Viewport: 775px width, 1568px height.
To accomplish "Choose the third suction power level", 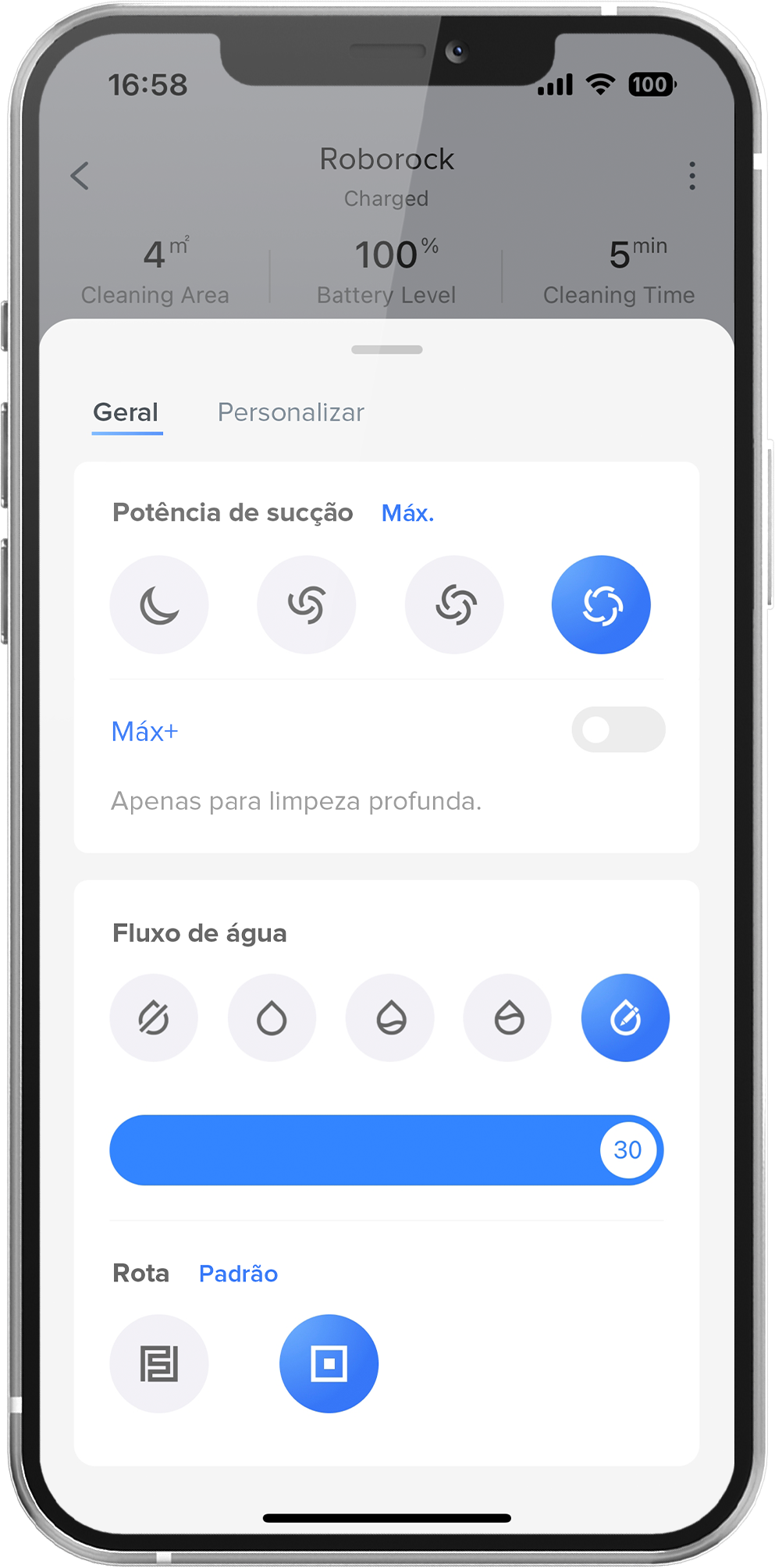I will pos(454,604).
